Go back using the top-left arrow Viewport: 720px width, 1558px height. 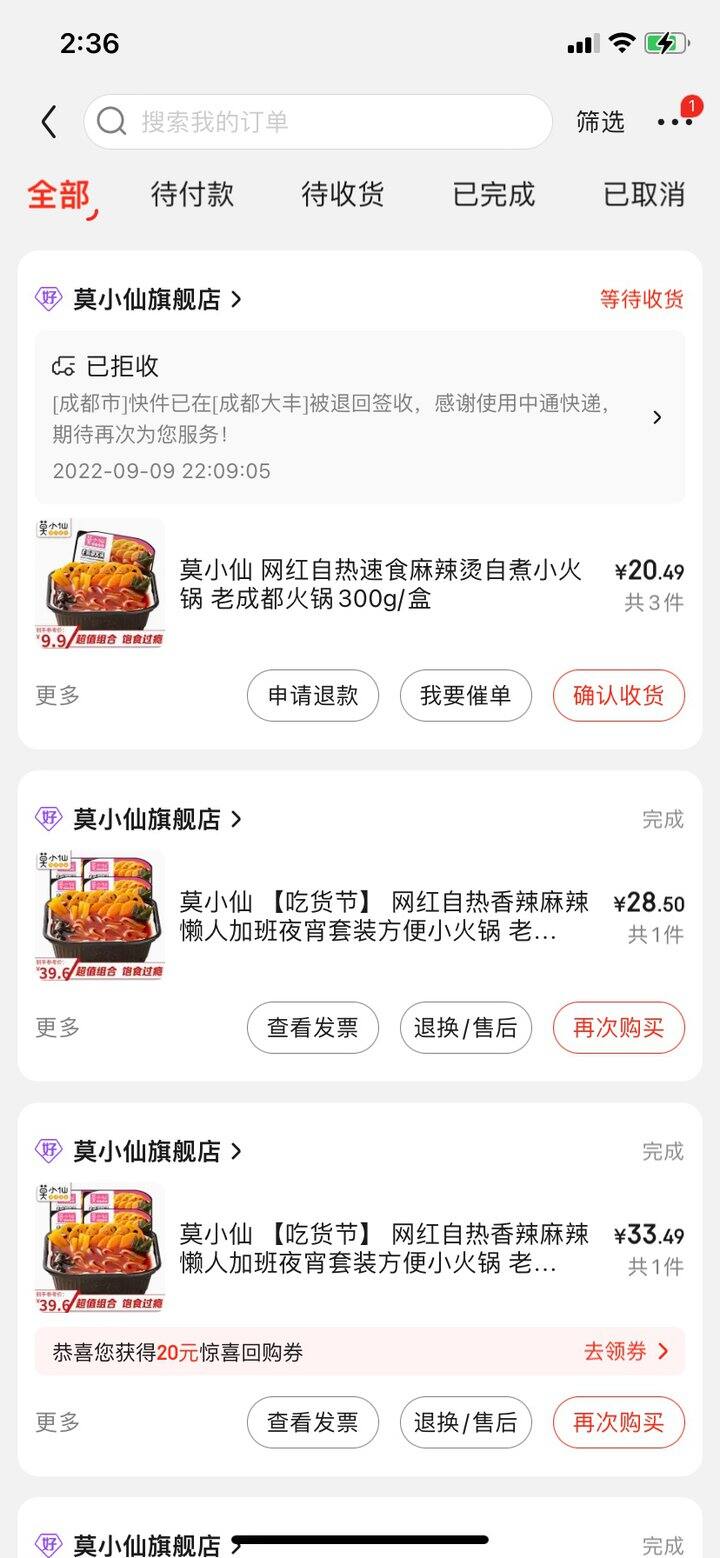tap(49, 122)
